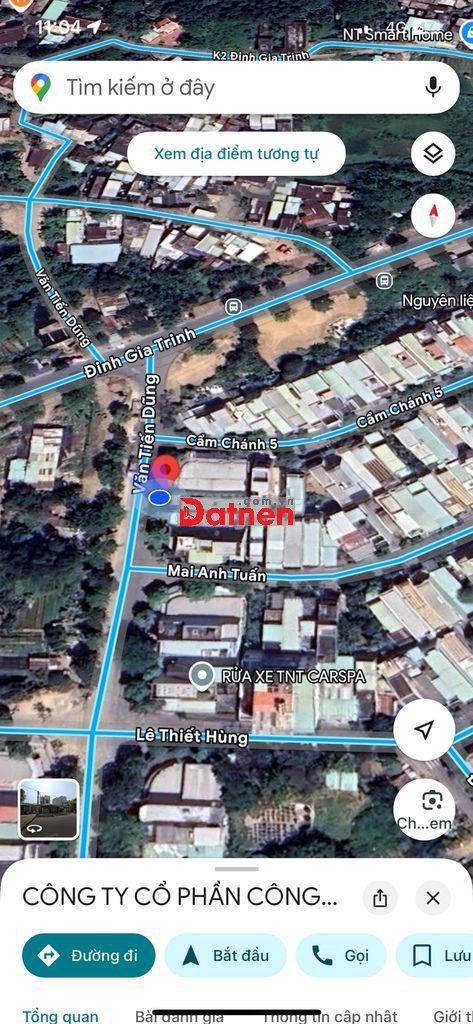473x1024 pixels.
Task: Call the place with Gọi
Action: [341, 955]
